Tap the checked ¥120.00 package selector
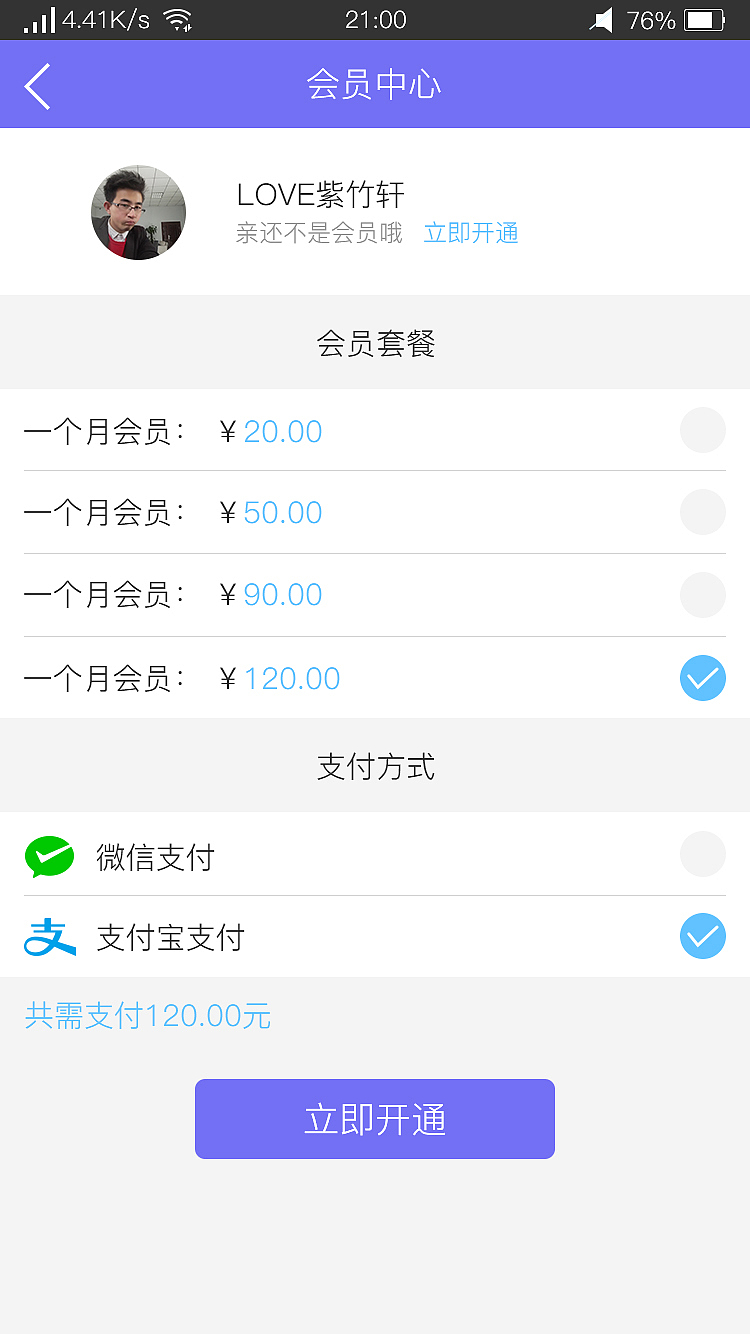This screenshot has width=750, height=1334. click(702, 677)
